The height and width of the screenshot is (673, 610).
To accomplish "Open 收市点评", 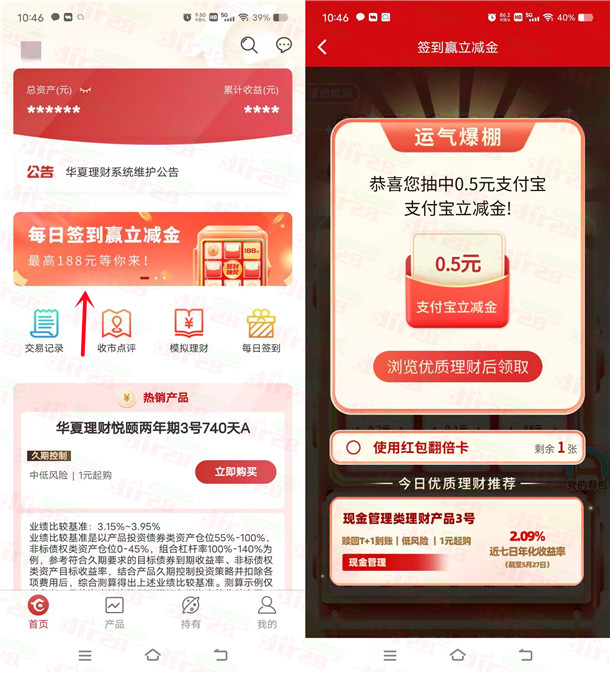I will (x=116, y=330).
